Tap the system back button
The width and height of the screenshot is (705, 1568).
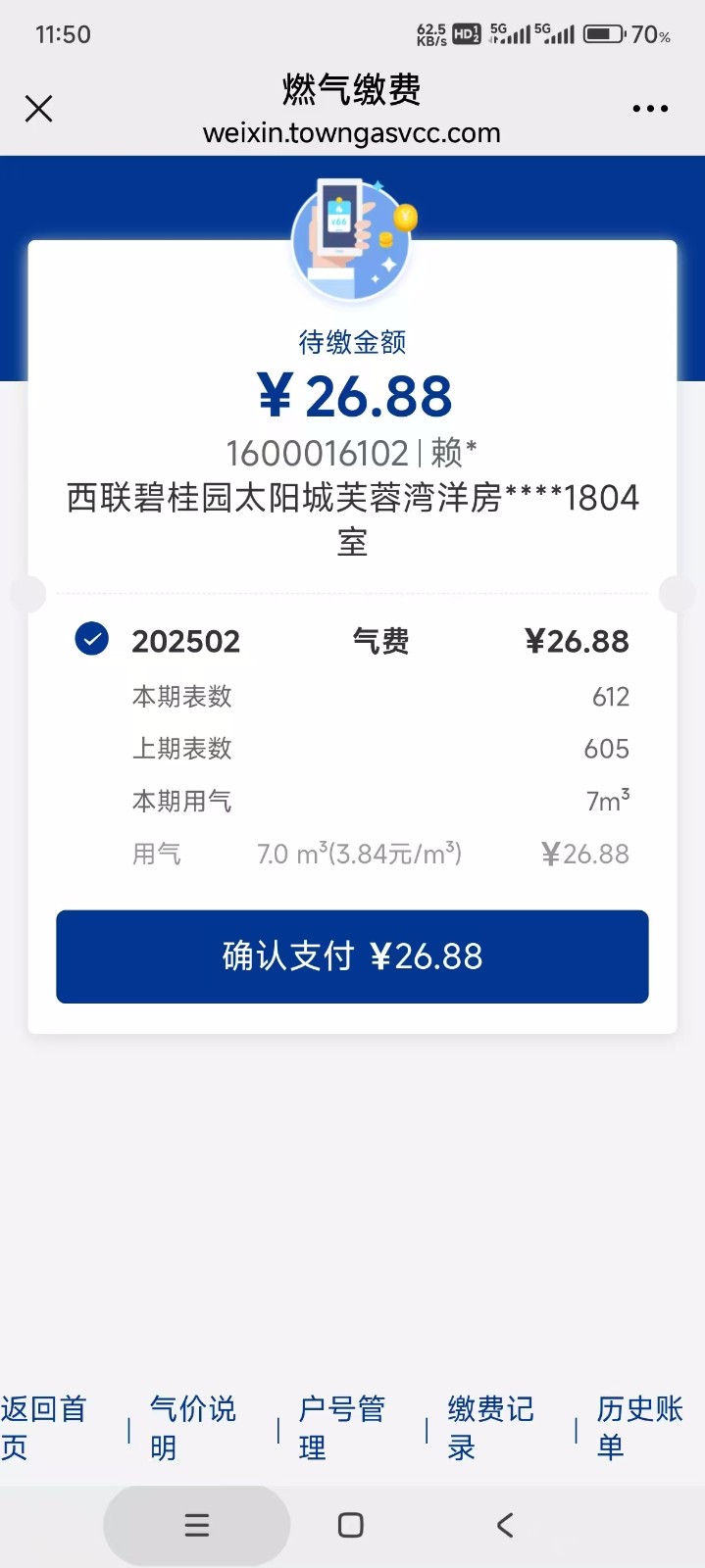click(505, 1525)
